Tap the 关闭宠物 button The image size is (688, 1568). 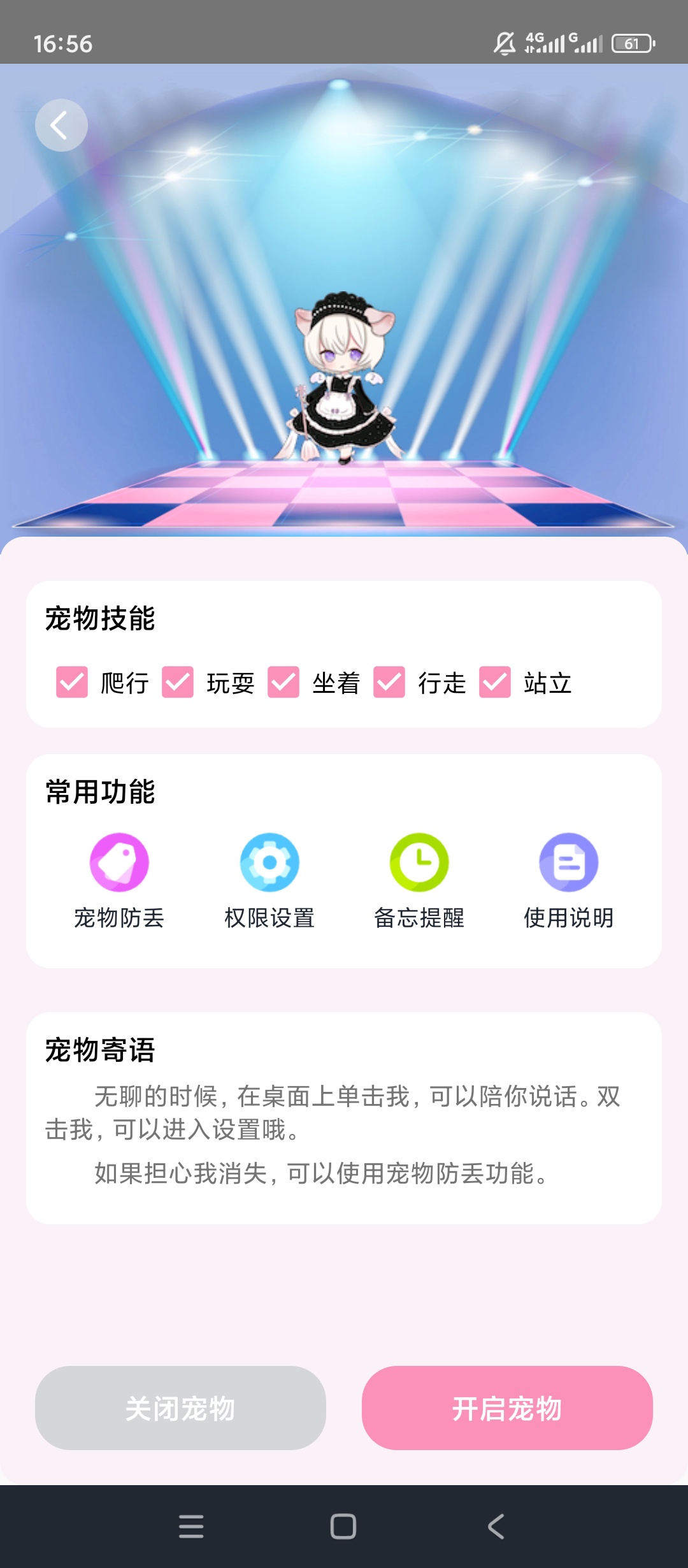tap(180, 1408)
